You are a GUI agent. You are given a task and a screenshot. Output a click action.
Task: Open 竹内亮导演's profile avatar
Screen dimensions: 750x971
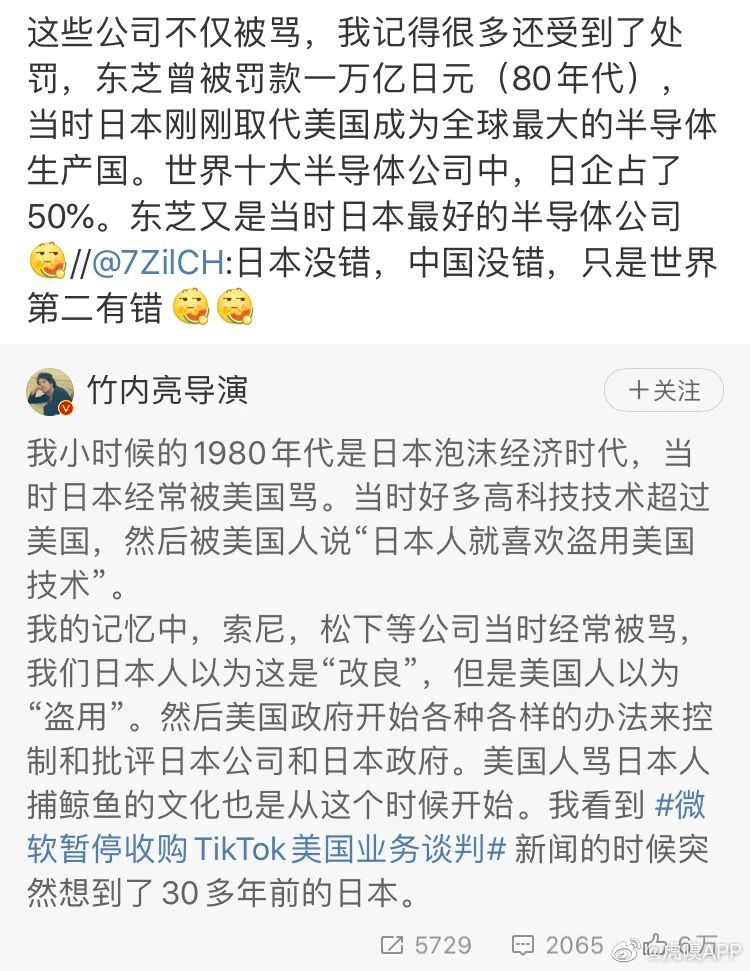click(x=50, y=392)
